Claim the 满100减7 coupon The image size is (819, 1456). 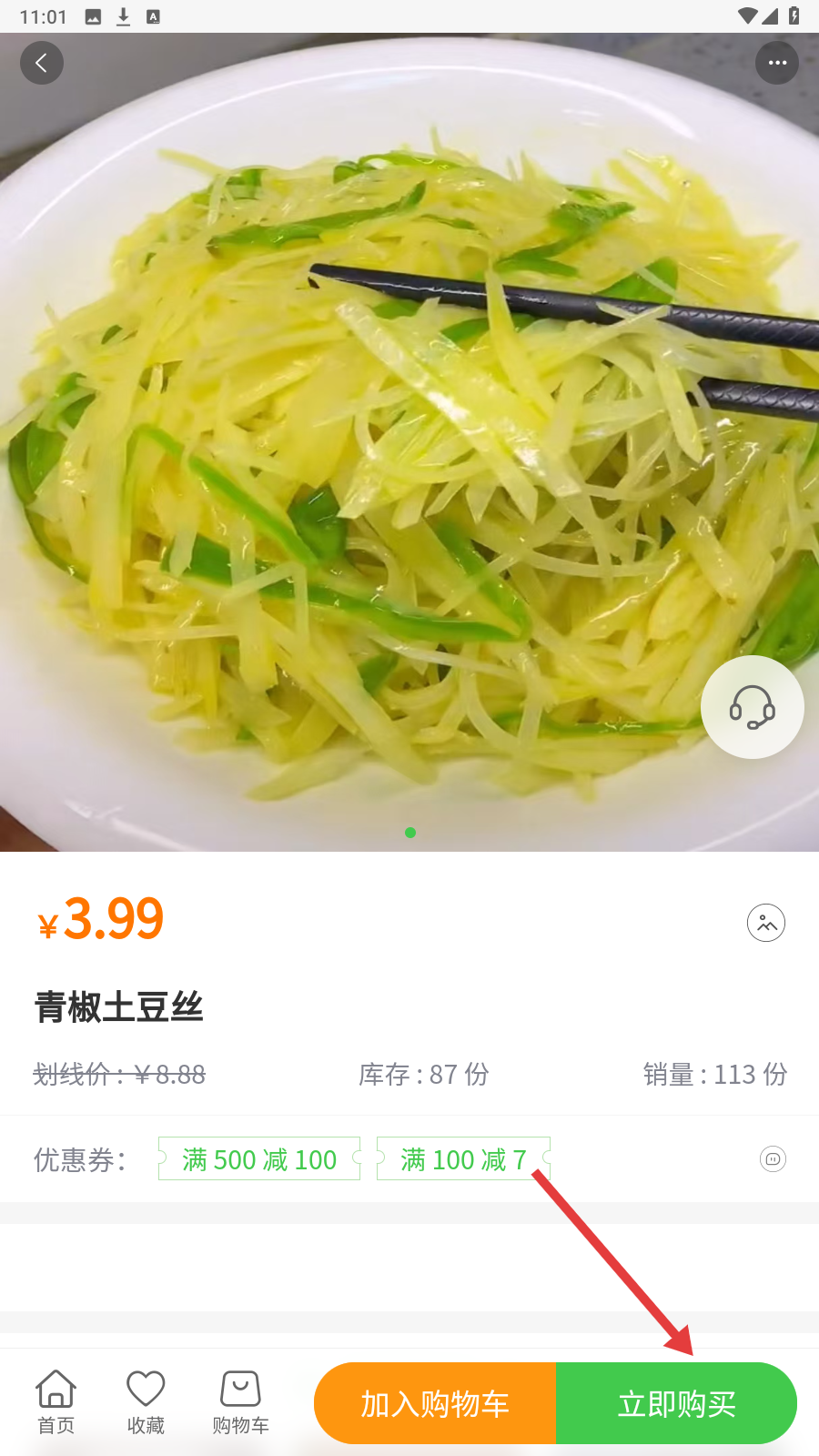463,1159
